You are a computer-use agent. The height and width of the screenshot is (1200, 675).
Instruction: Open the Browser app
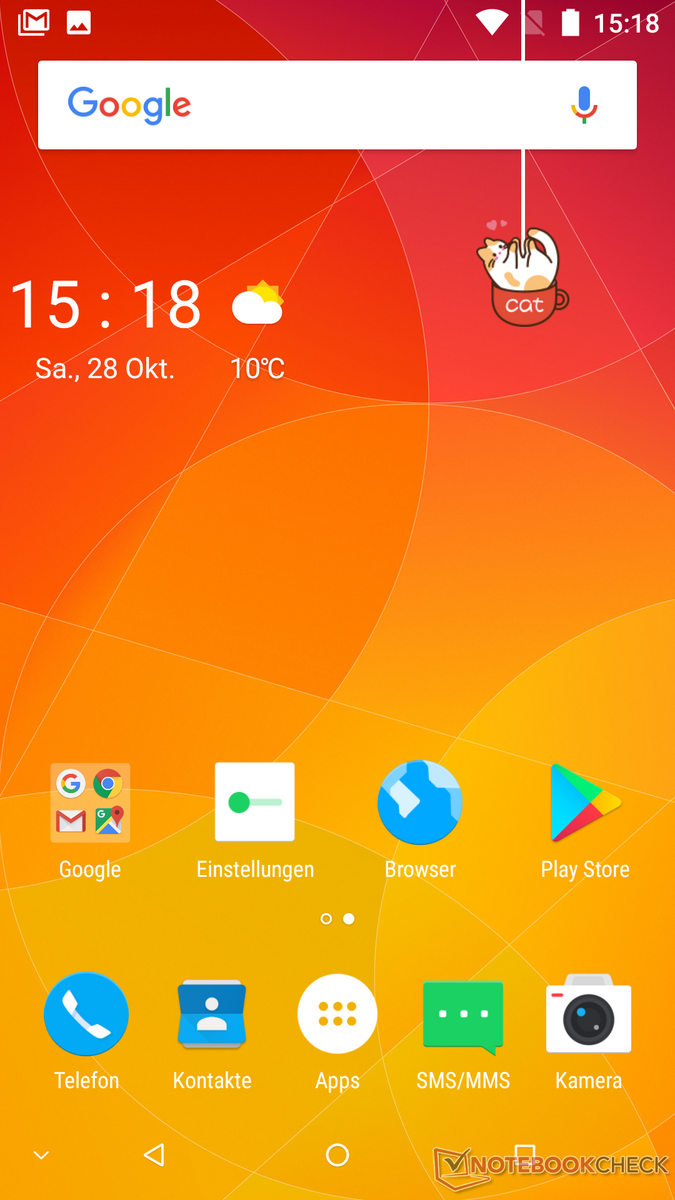click(420, 803)
